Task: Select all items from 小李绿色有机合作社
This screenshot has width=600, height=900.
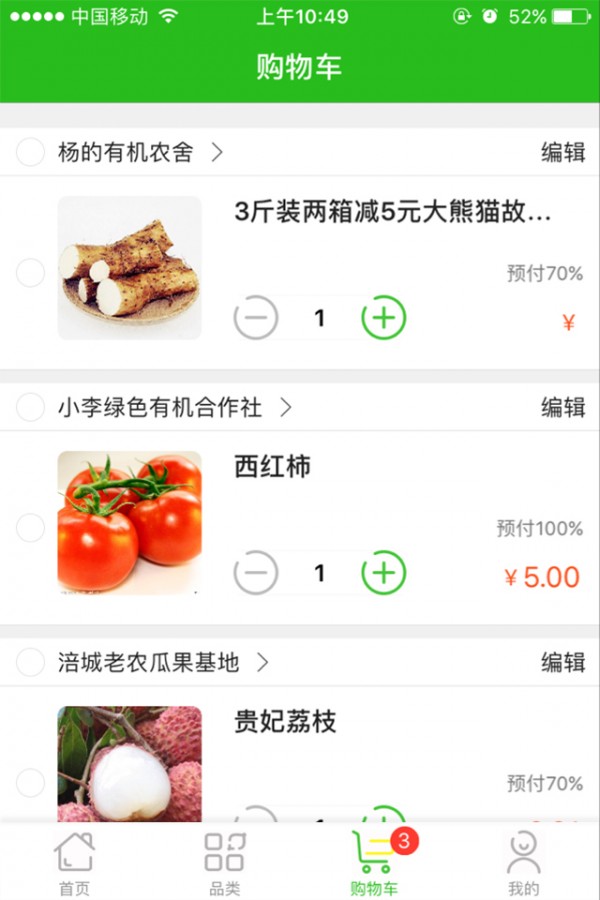Action: (x=31, y=407)
